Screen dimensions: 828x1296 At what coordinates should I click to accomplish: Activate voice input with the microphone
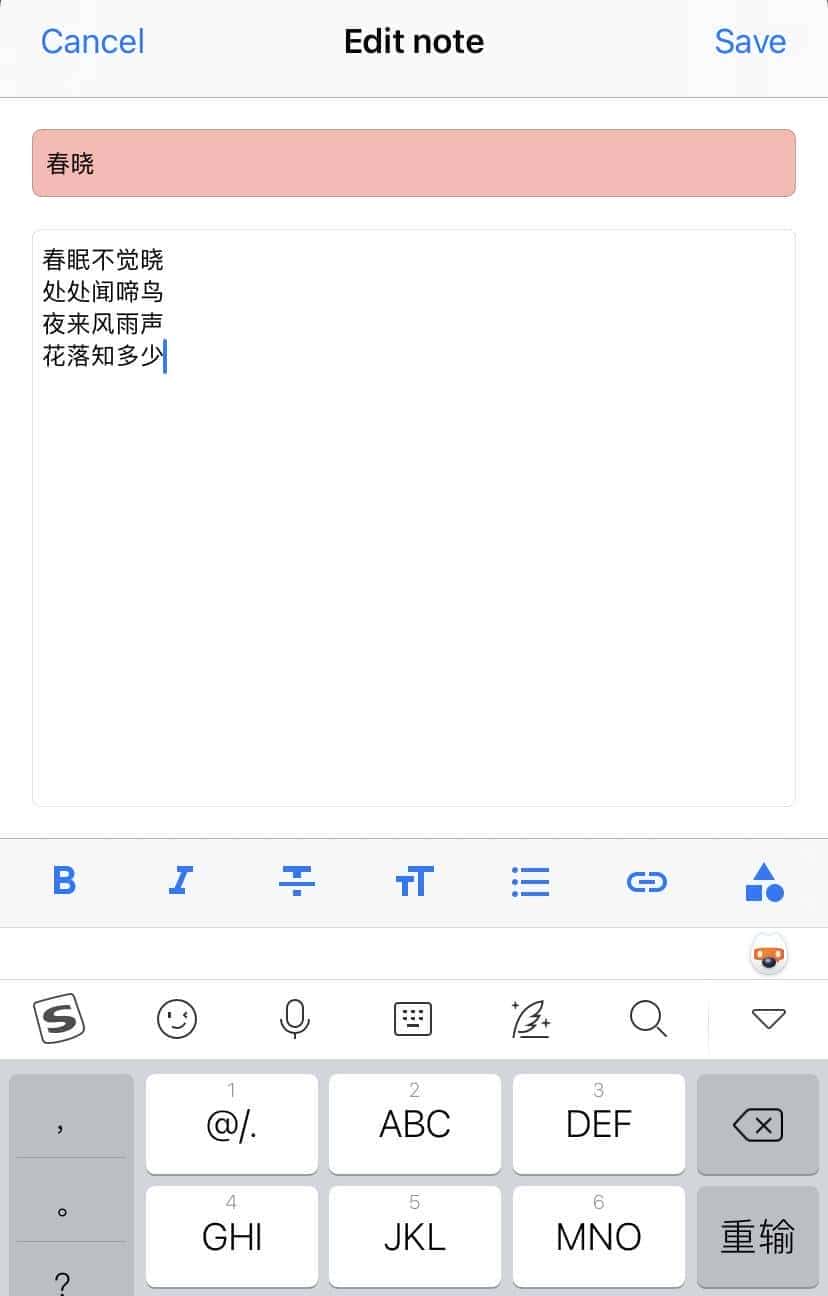pyautogui.click(x=295, y=1019)
